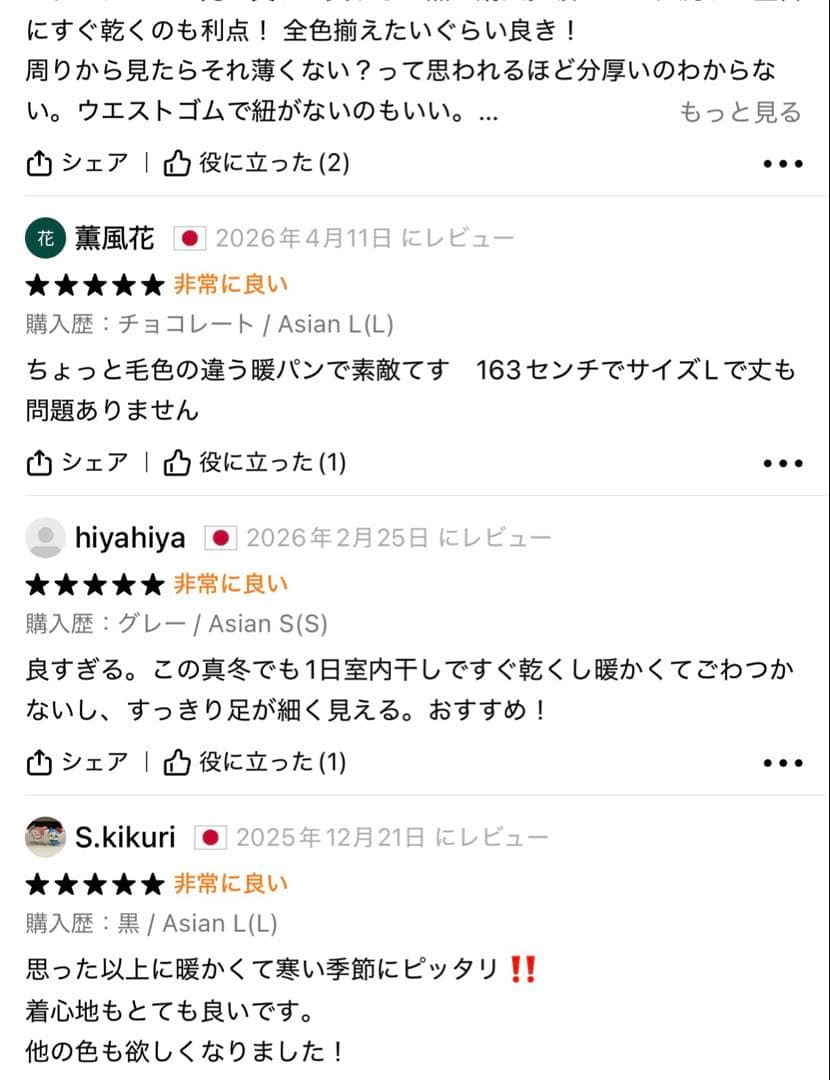Open overflow menu for 薫風花's review
This screenshot has height=1080, width=830.
(783, 464)
